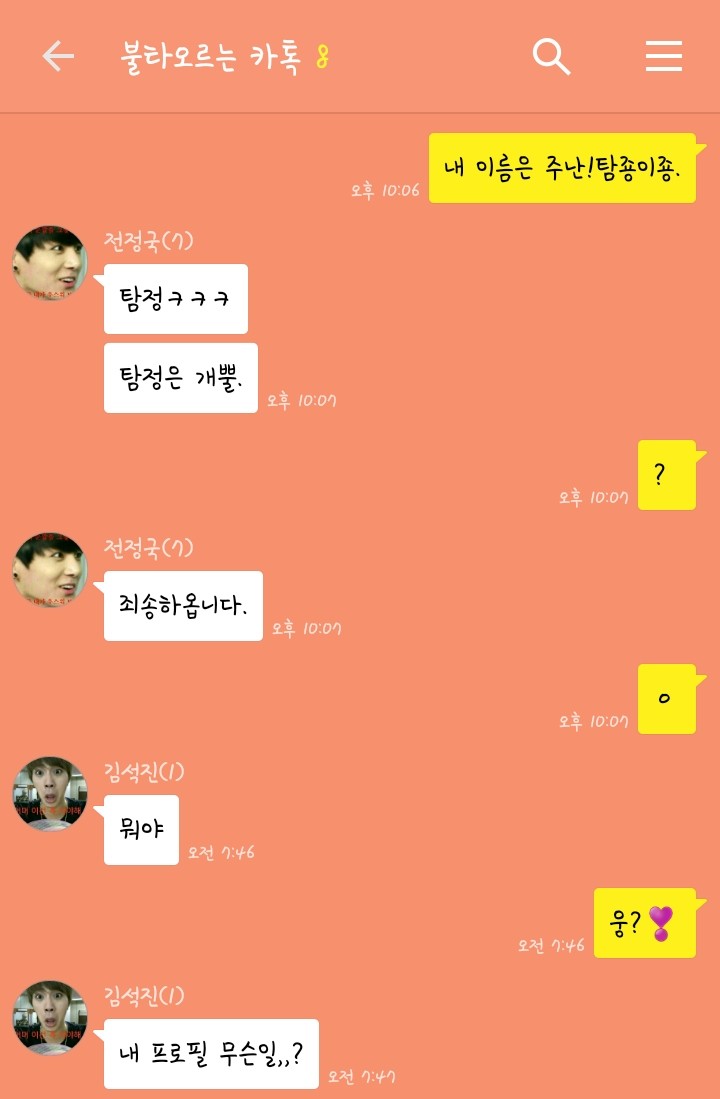Open 김석진's avatar next to 내 프로필 무슨일 message
This screenshot has height=1099, width=720.
click(50, 1018)
